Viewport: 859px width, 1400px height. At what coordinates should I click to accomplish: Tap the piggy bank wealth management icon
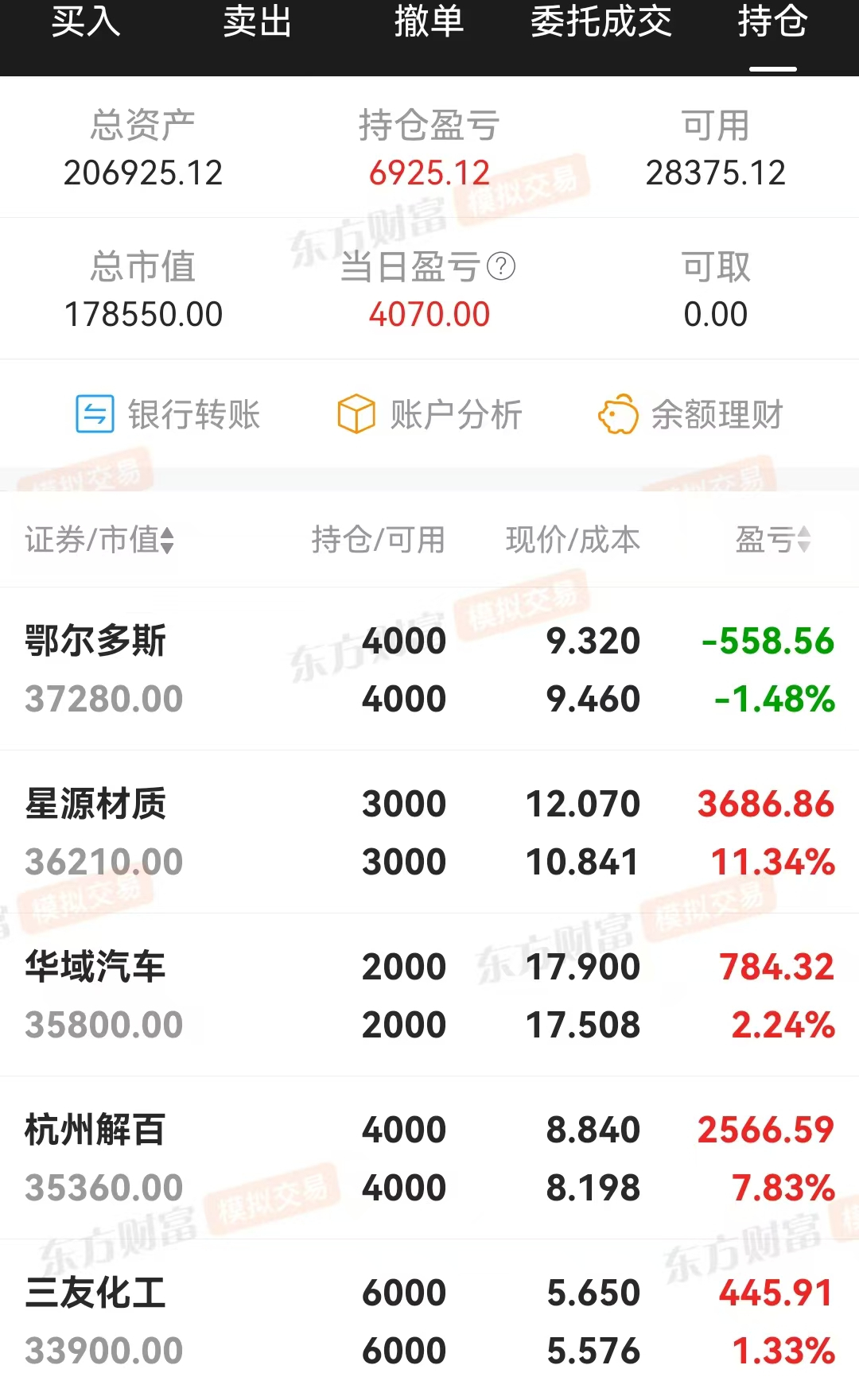click(x=618, y=414)
